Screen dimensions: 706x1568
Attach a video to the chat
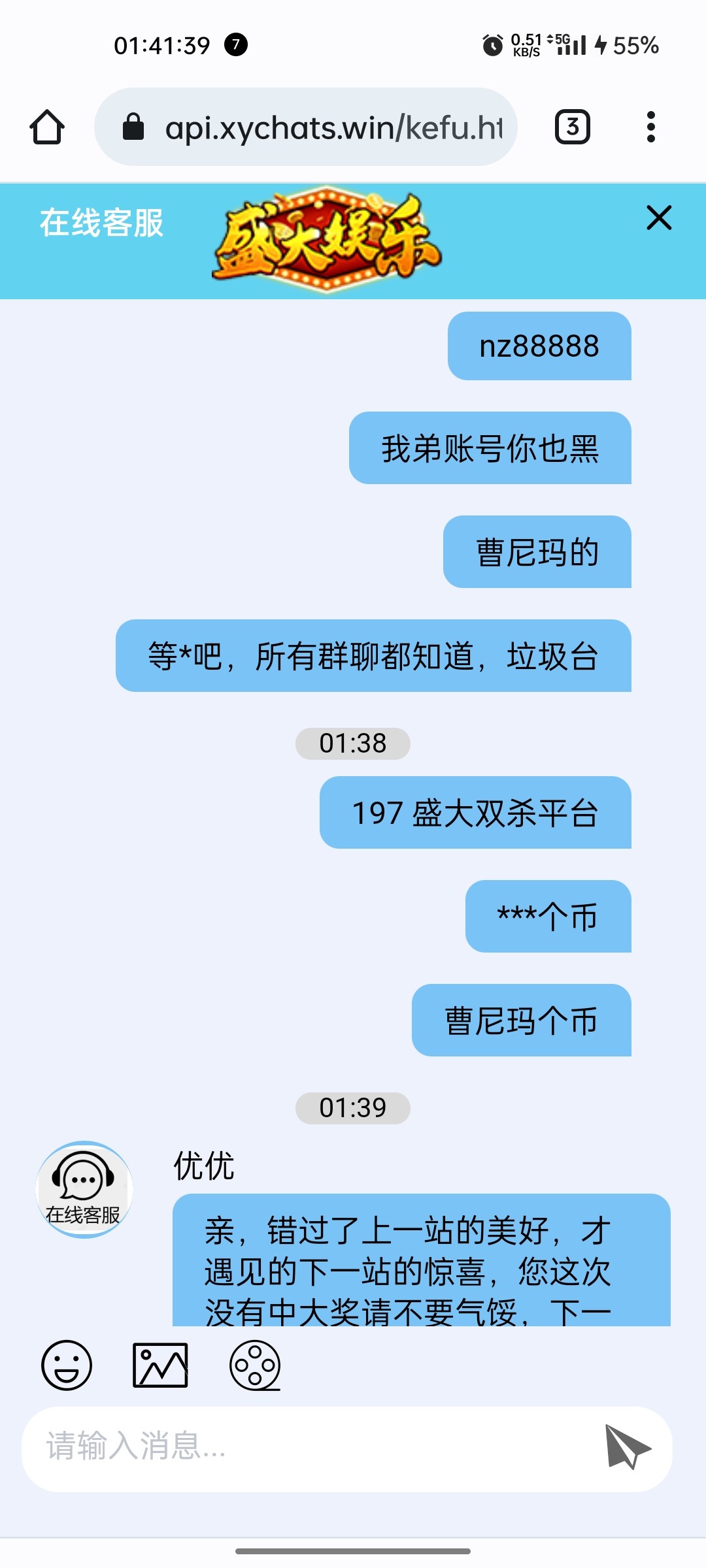click(255, 1365)
